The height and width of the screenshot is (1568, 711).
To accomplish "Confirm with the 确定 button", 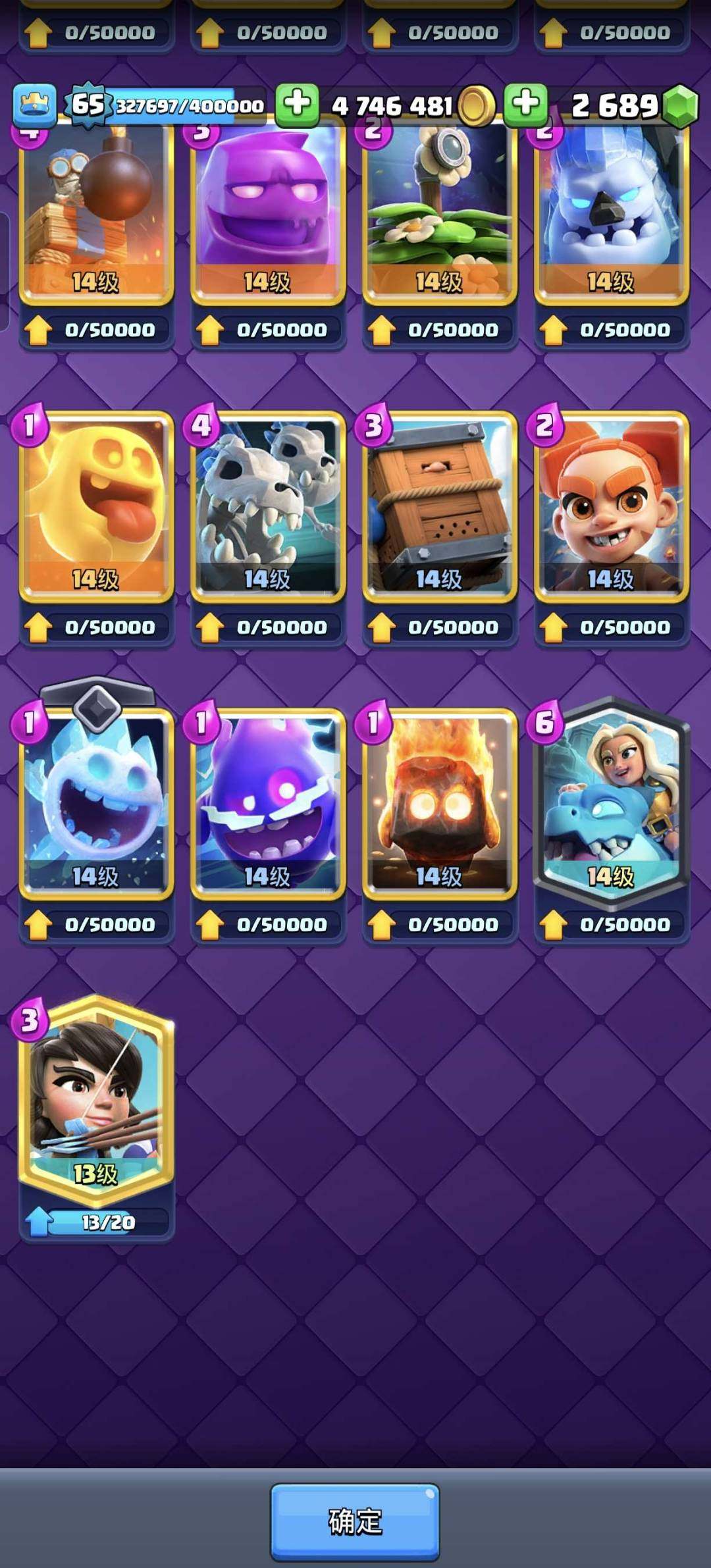I will pos(355,1521).
